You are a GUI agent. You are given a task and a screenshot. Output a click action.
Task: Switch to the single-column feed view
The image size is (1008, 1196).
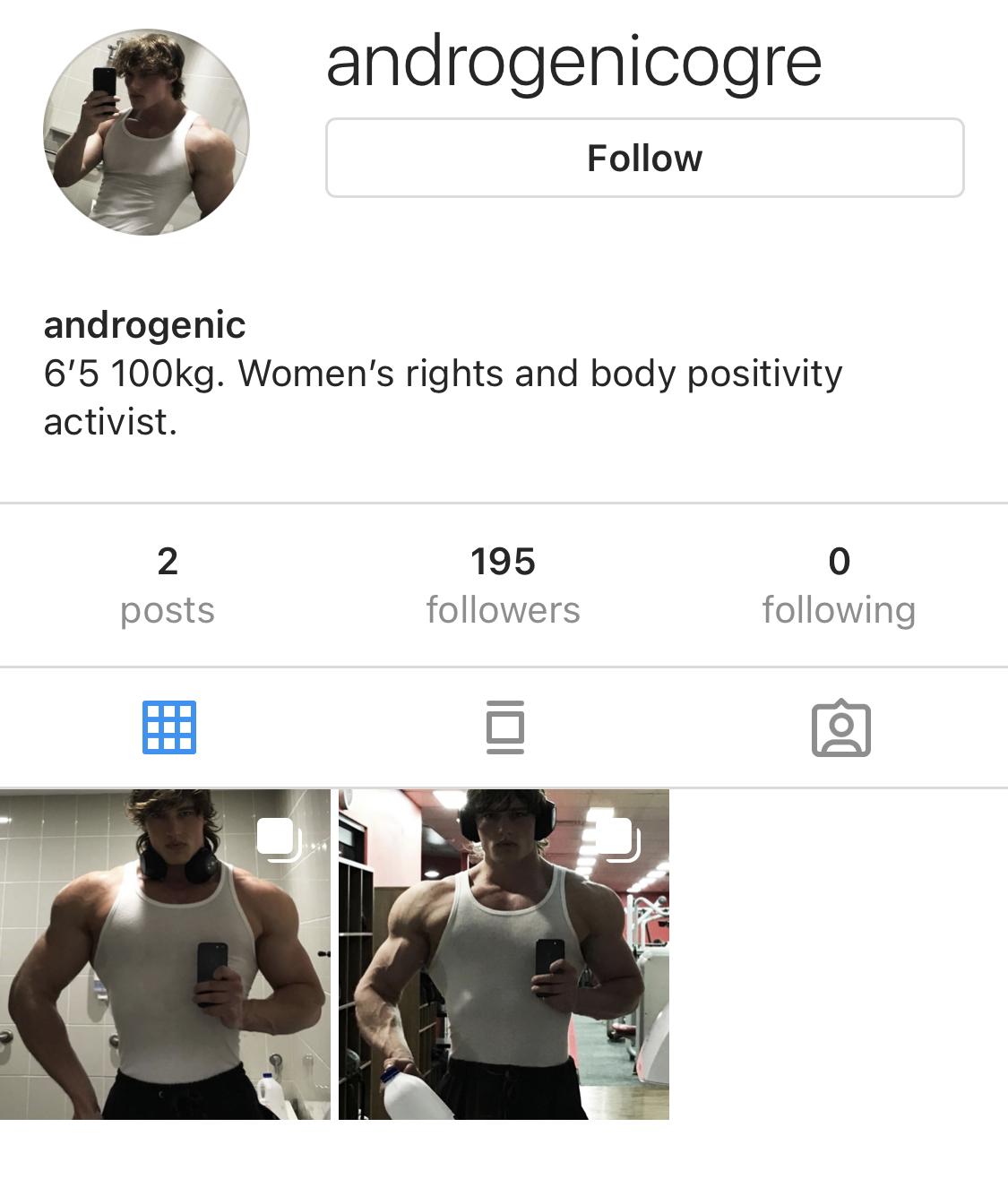point(504,727)
